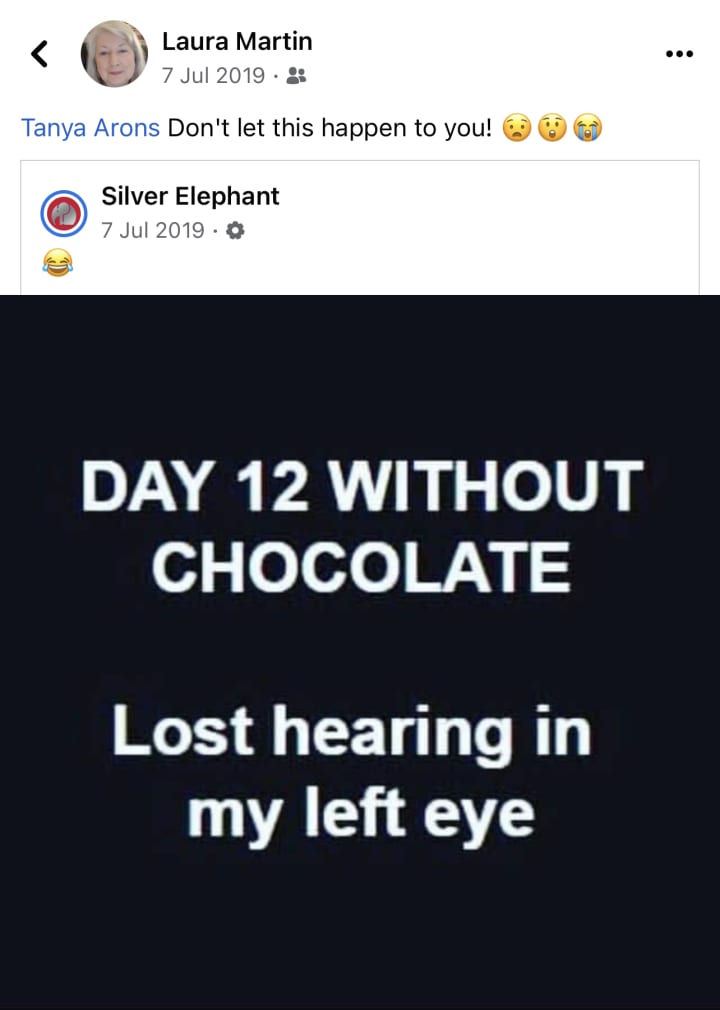Go back using the arrow

(39, 53)
